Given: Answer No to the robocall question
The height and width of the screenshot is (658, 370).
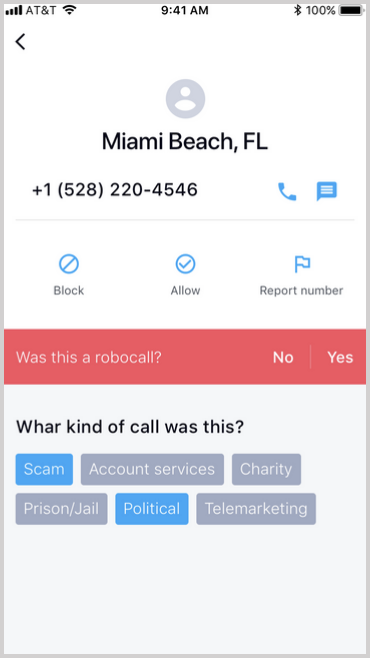Looking at the screenshot, I should coord(283,357).
